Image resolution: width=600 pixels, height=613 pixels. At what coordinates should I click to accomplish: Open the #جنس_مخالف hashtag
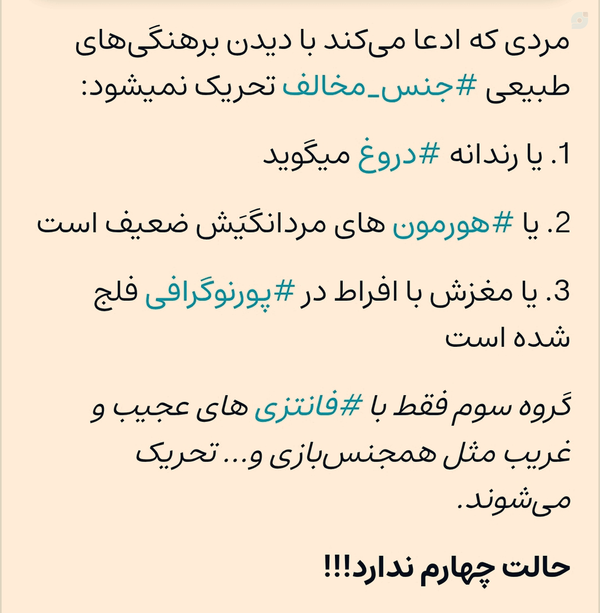tap(379, 87)
